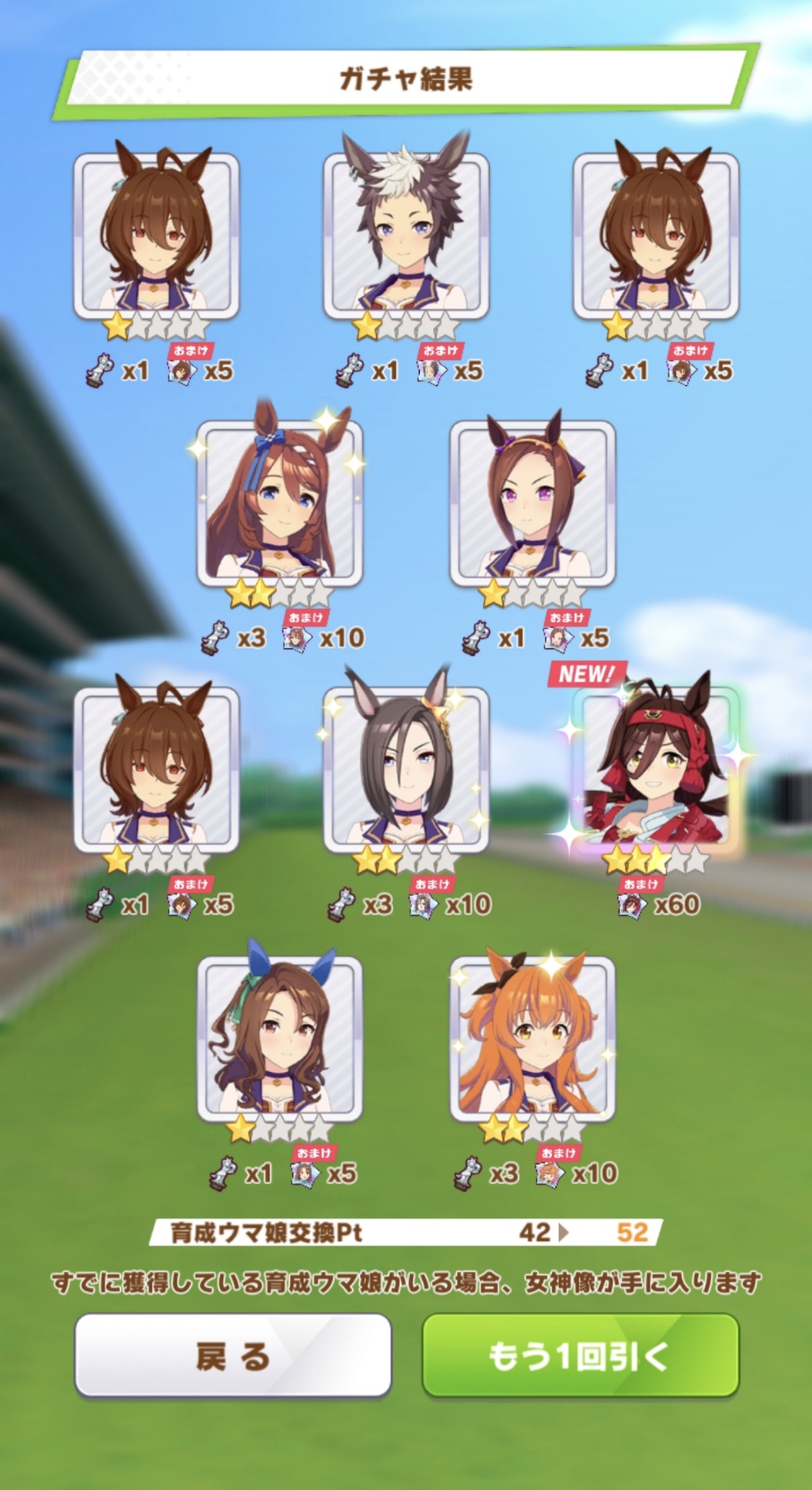This screenshot has width=812, height=1490.
Task: Pull again with もう1回引く button
Action: (x=580, y=1356)
